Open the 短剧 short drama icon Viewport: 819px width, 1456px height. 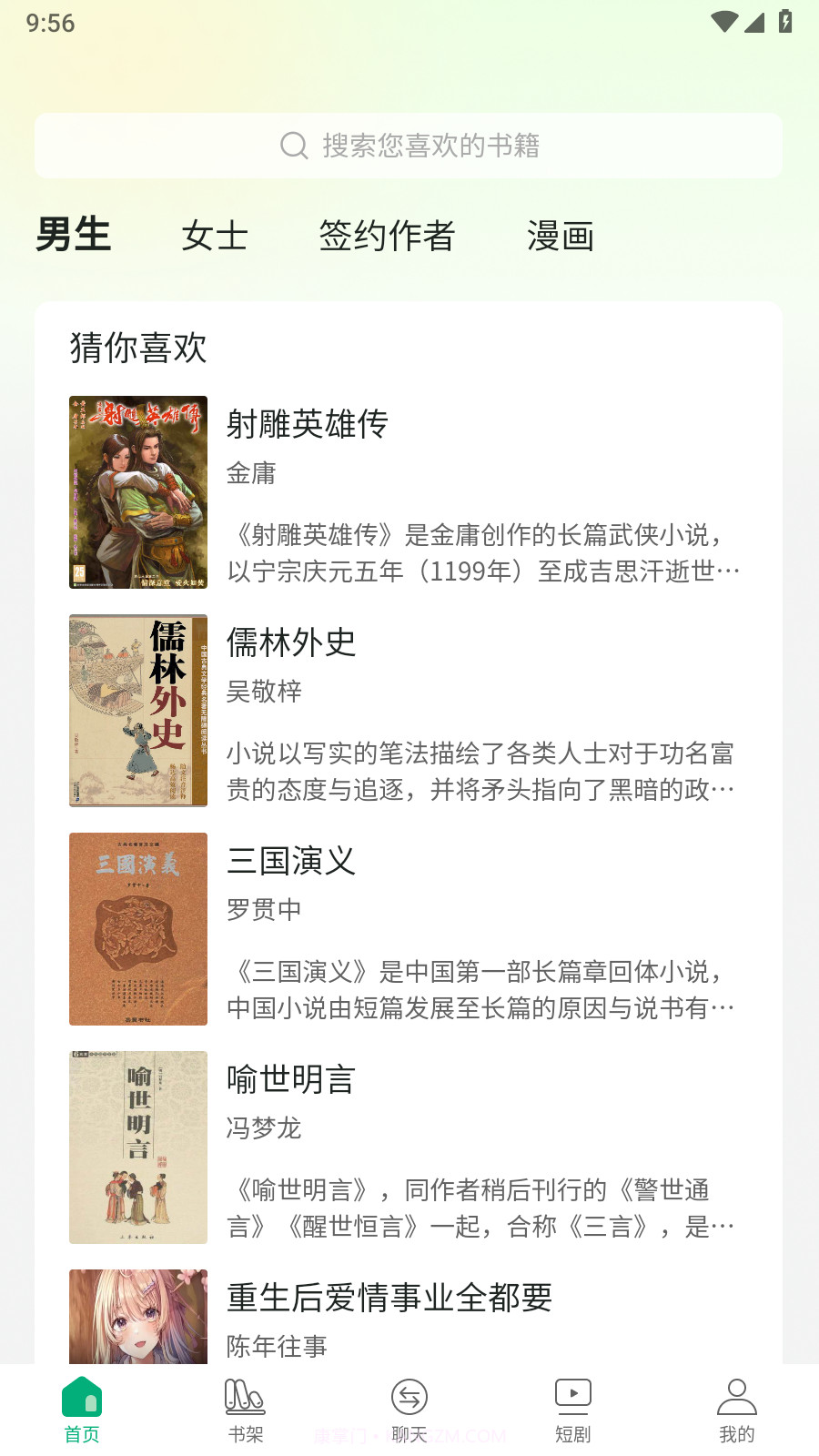[x=572, y=1397]
